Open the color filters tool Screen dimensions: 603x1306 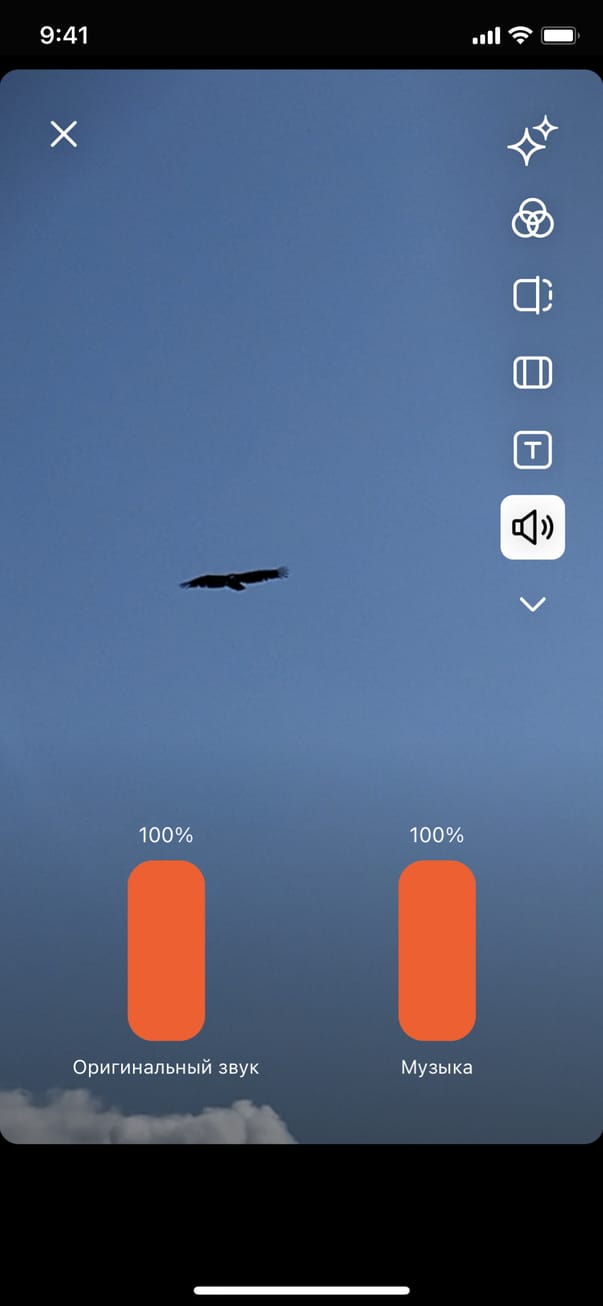click(x=532, y=218)
